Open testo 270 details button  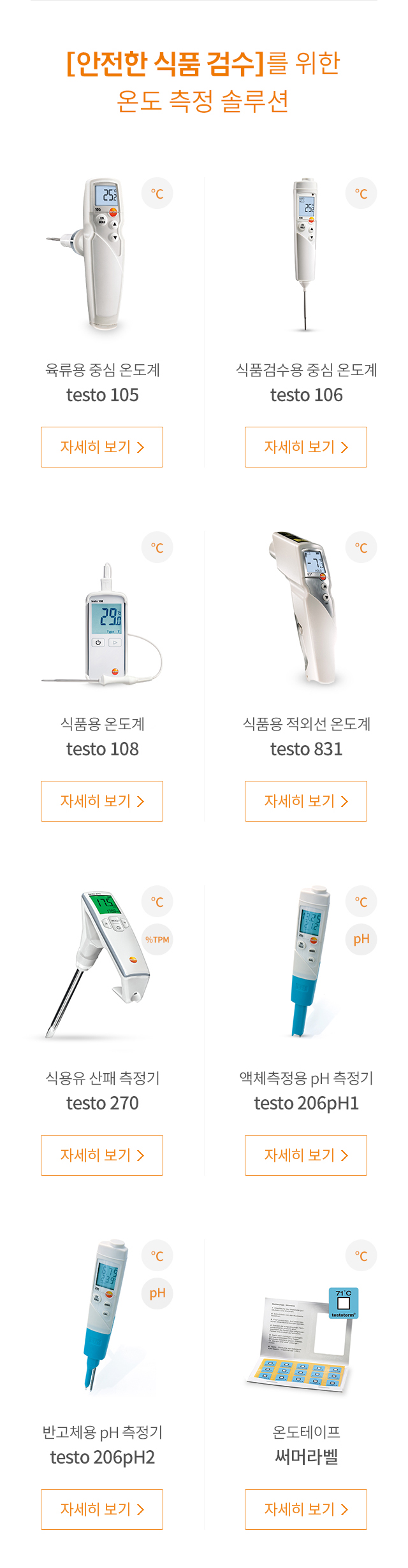pos(102,1155)
